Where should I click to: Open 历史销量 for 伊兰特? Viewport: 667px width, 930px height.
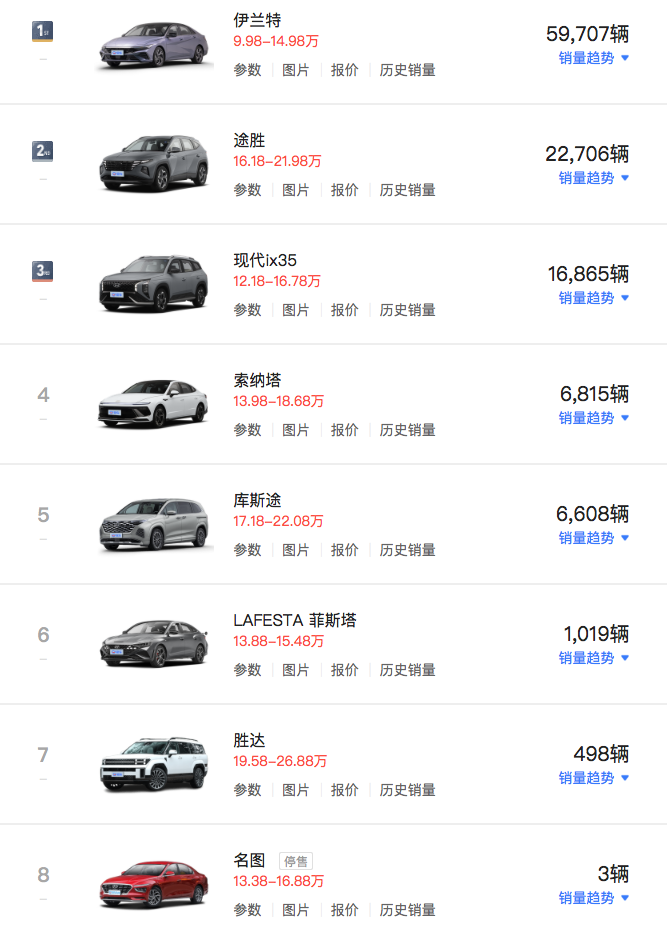[407, 70]
